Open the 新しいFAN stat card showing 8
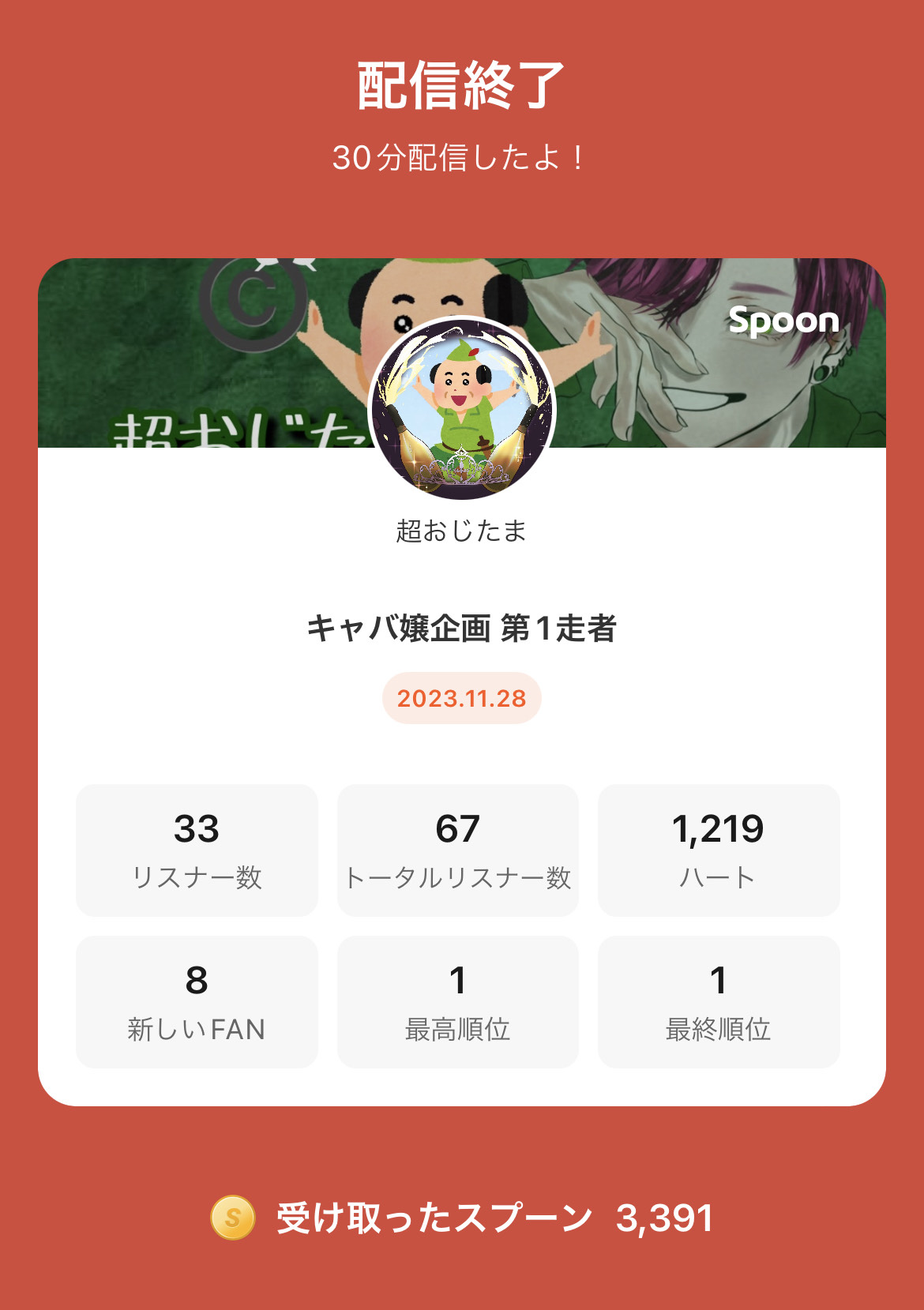 pyautogui.click(x=196, y=1001)
